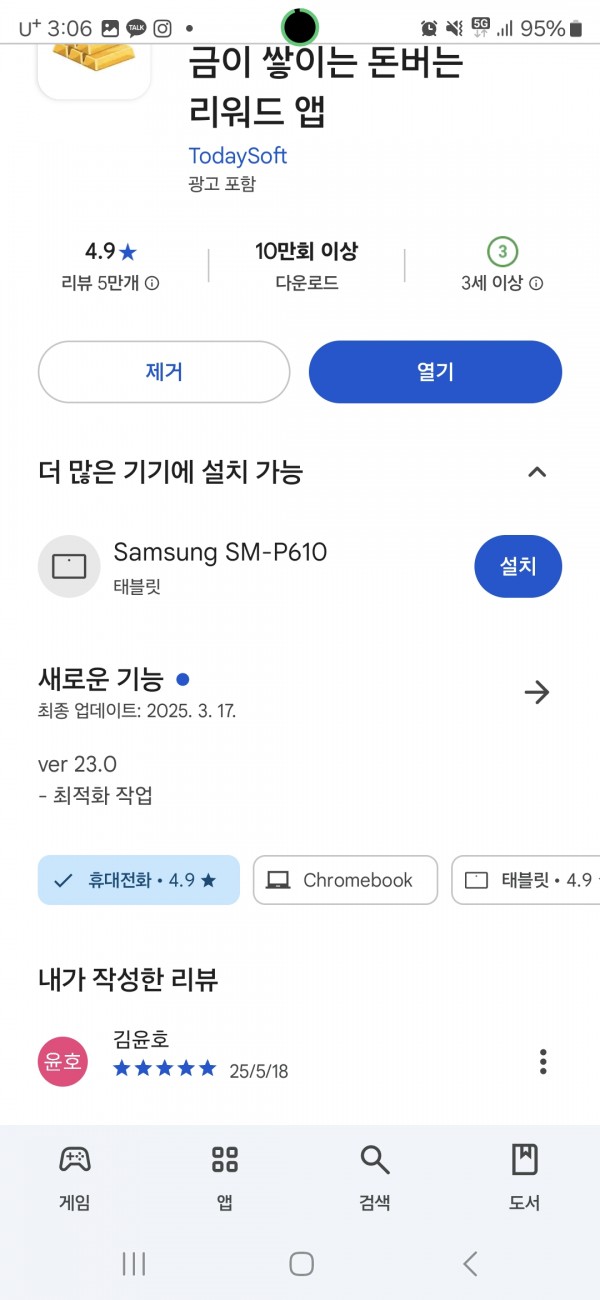Collapse the 더 많은 기기에 설치 가능 section
Viewport: 600px width, 1300px height.
[537, 472]
